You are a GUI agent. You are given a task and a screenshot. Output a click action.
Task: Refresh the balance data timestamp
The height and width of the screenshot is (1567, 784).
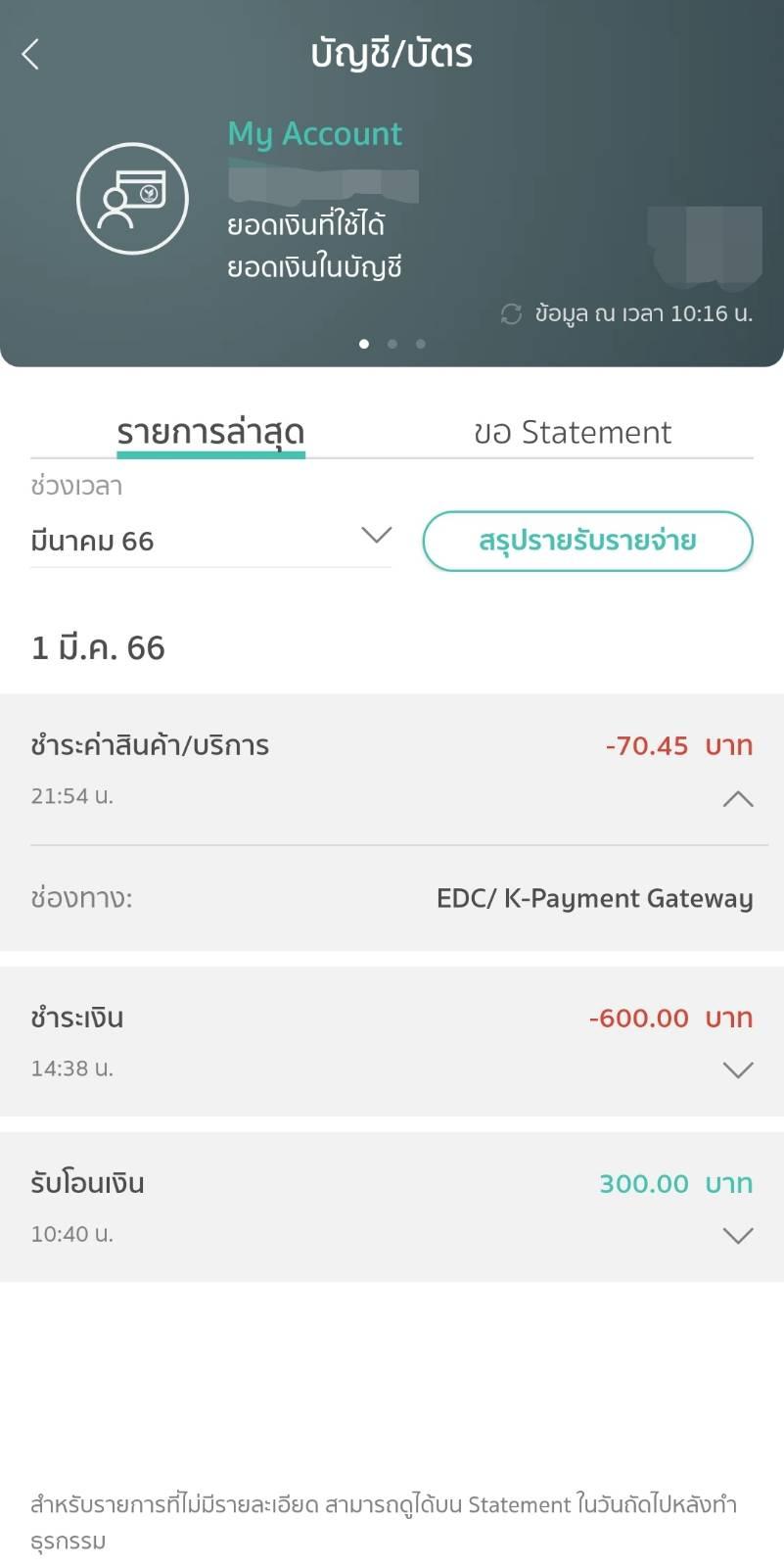click(511, 313)
